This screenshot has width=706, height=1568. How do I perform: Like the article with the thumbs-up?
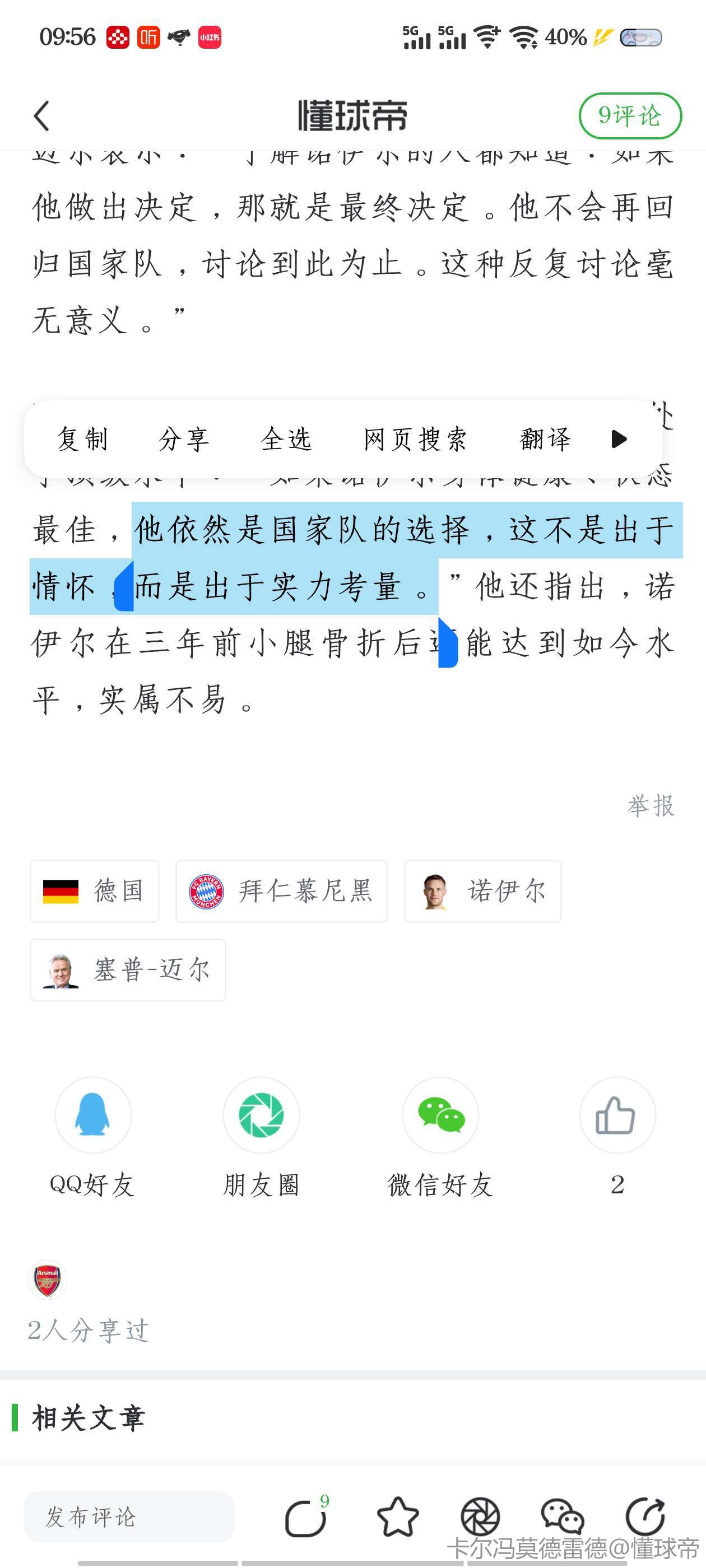[616, 1115]
